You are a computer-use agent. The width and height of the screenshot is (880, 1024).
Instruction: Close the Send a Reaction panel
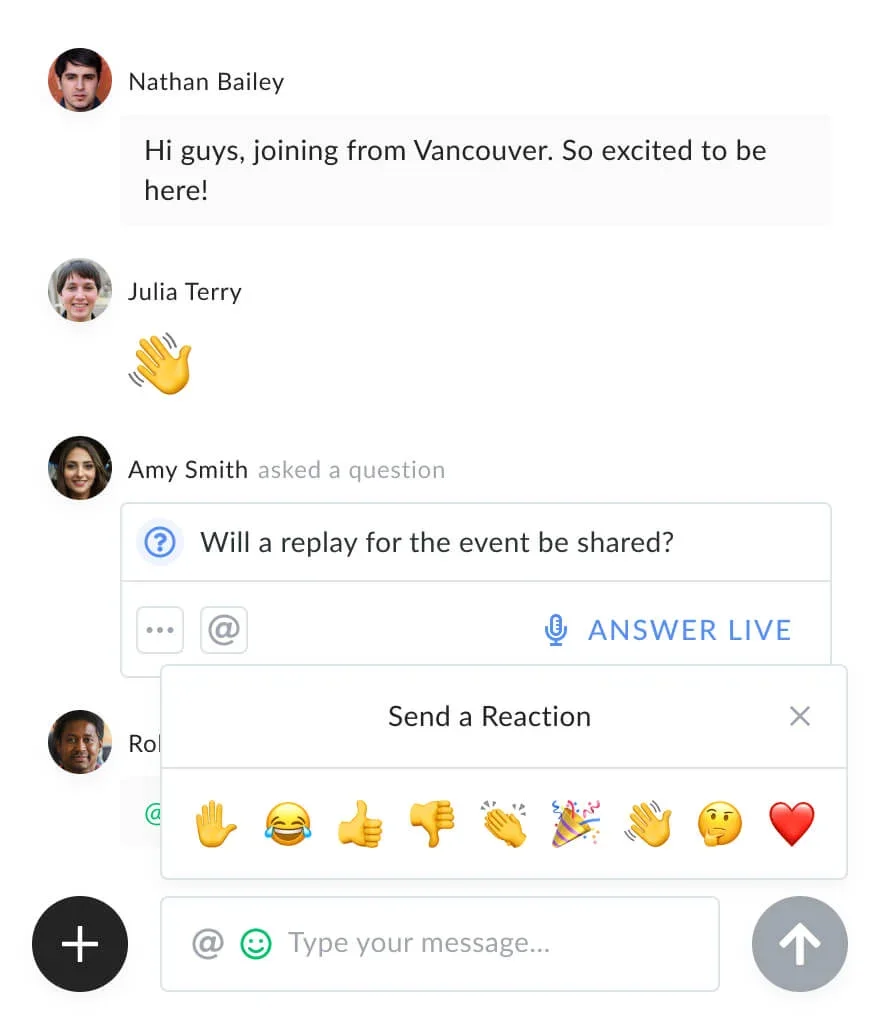[799, 716]
